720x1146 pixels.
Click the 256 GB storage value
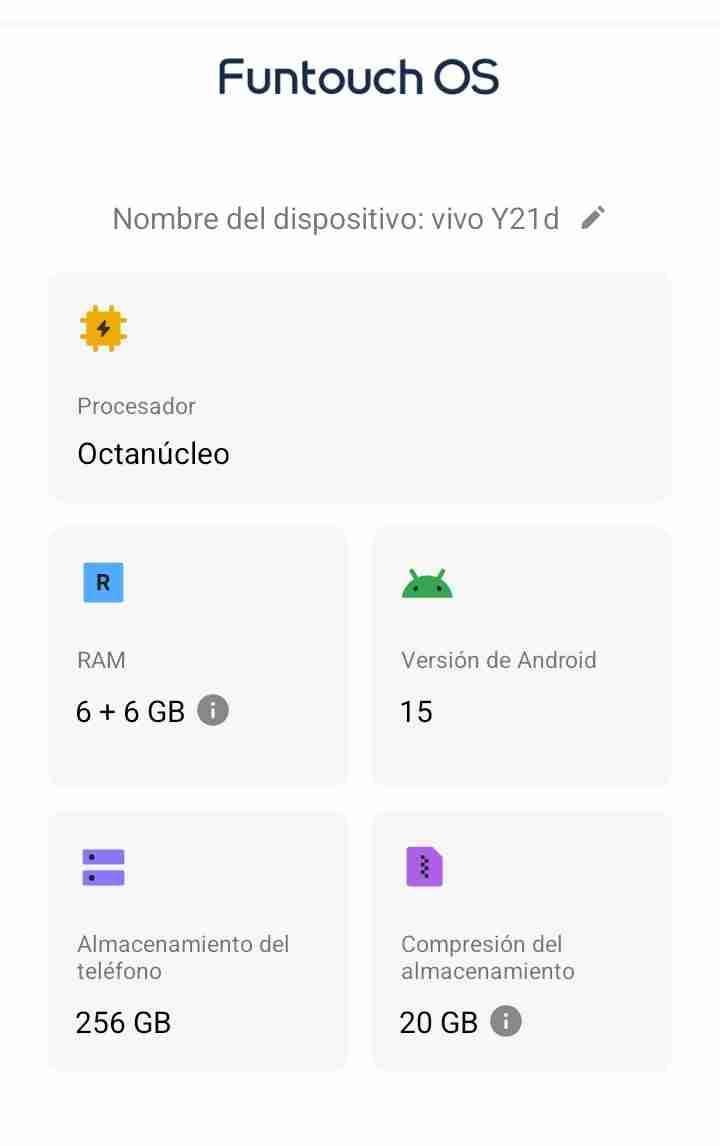click(123, 1022)
